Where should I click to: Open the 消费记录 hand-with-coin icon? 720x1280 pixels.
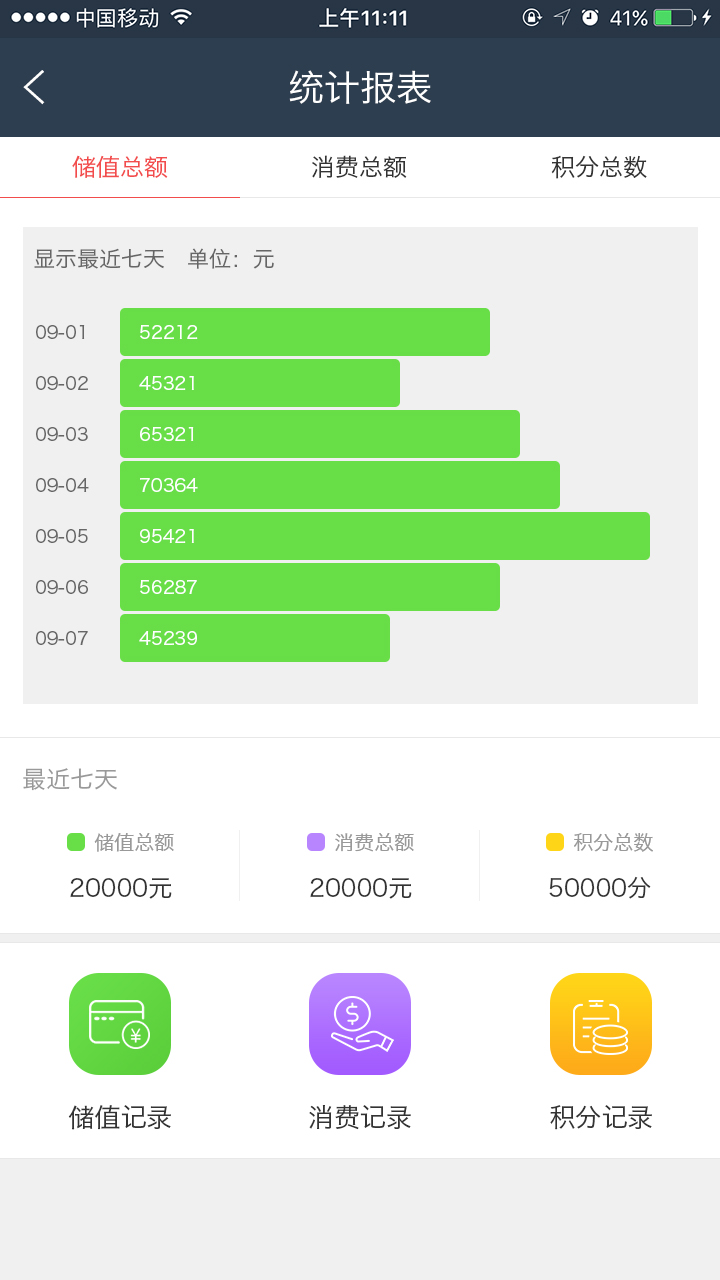click(x=360, y=1023)
